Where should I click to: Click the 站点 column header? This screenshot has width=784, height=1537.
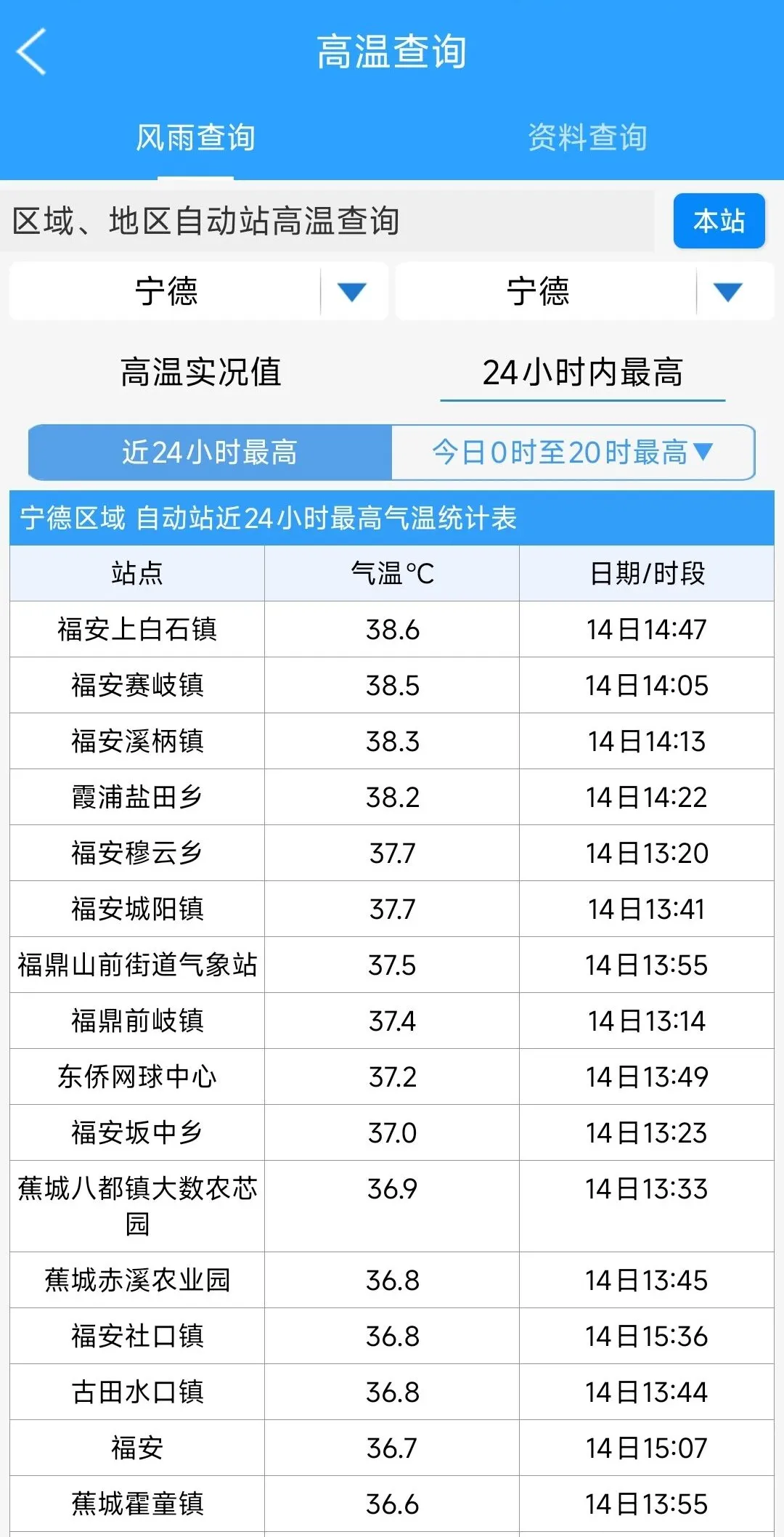(135, 573)
